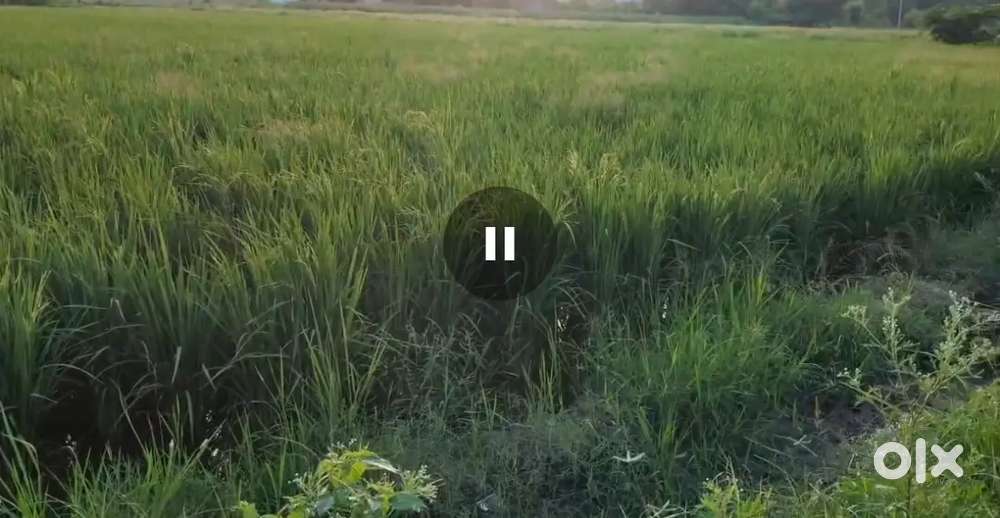1000x518 pixels.
Task: Pause the playing field video
Action: tap(499, 244)
